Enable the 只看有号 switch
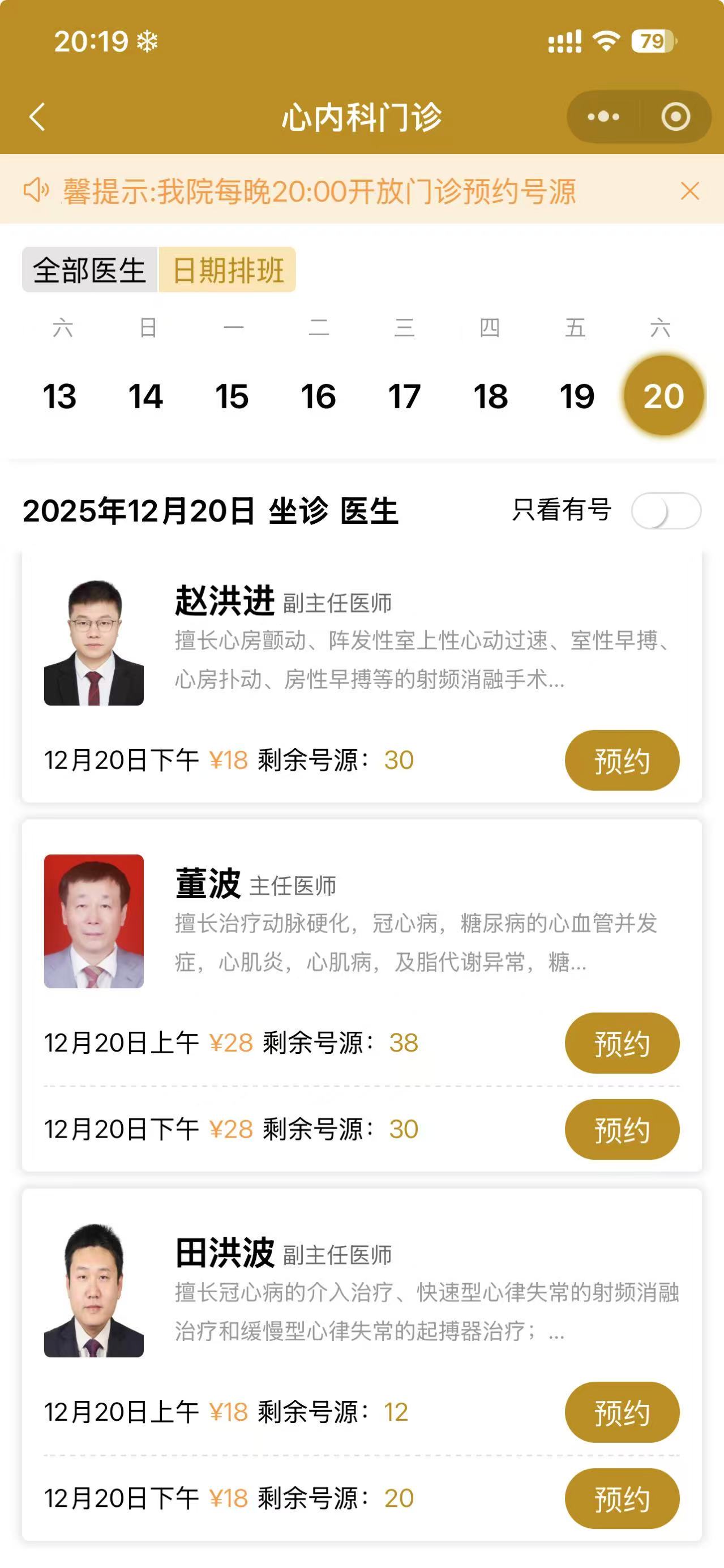This screenshot has height=1568, width=724. click(666, 510)
